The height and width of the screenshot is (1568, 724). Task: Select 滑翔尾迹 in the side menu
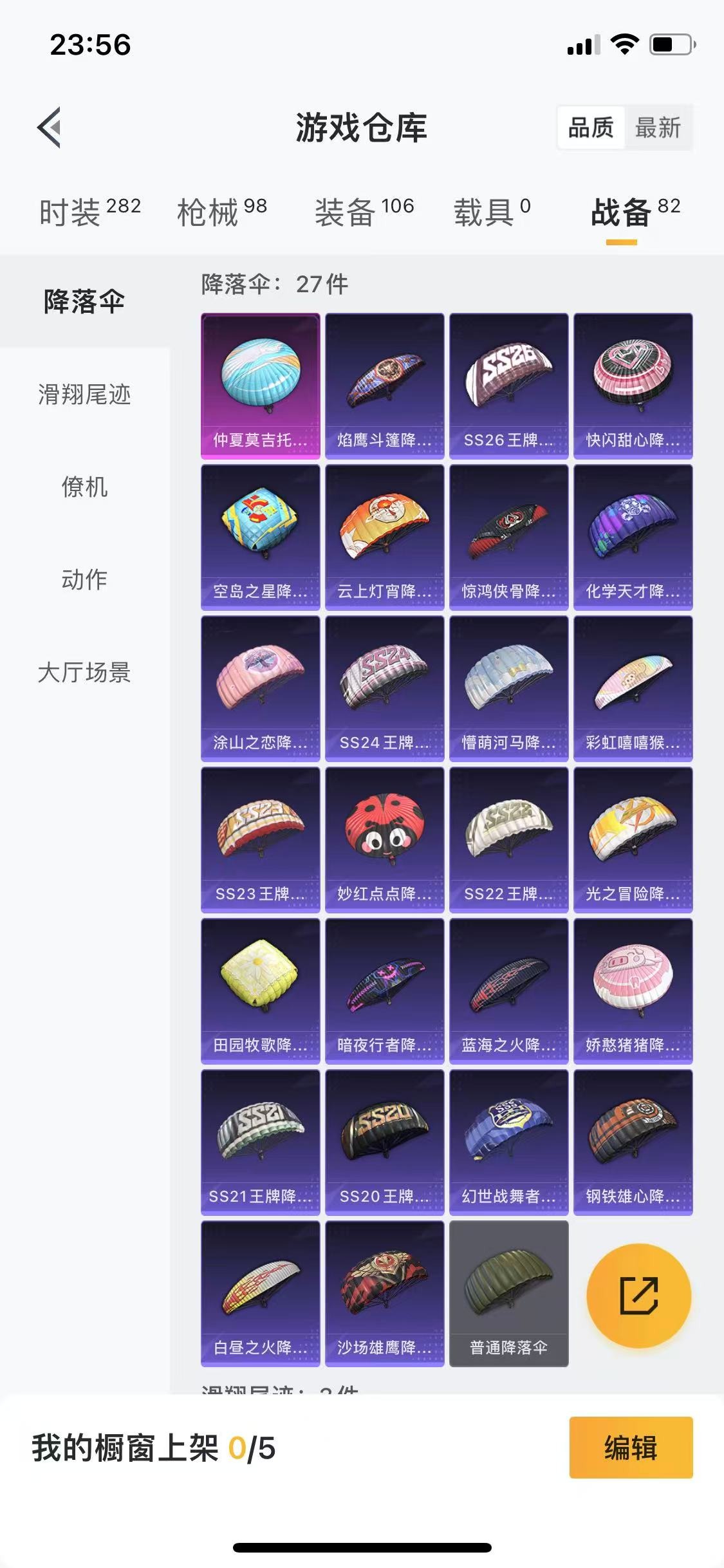84,395
